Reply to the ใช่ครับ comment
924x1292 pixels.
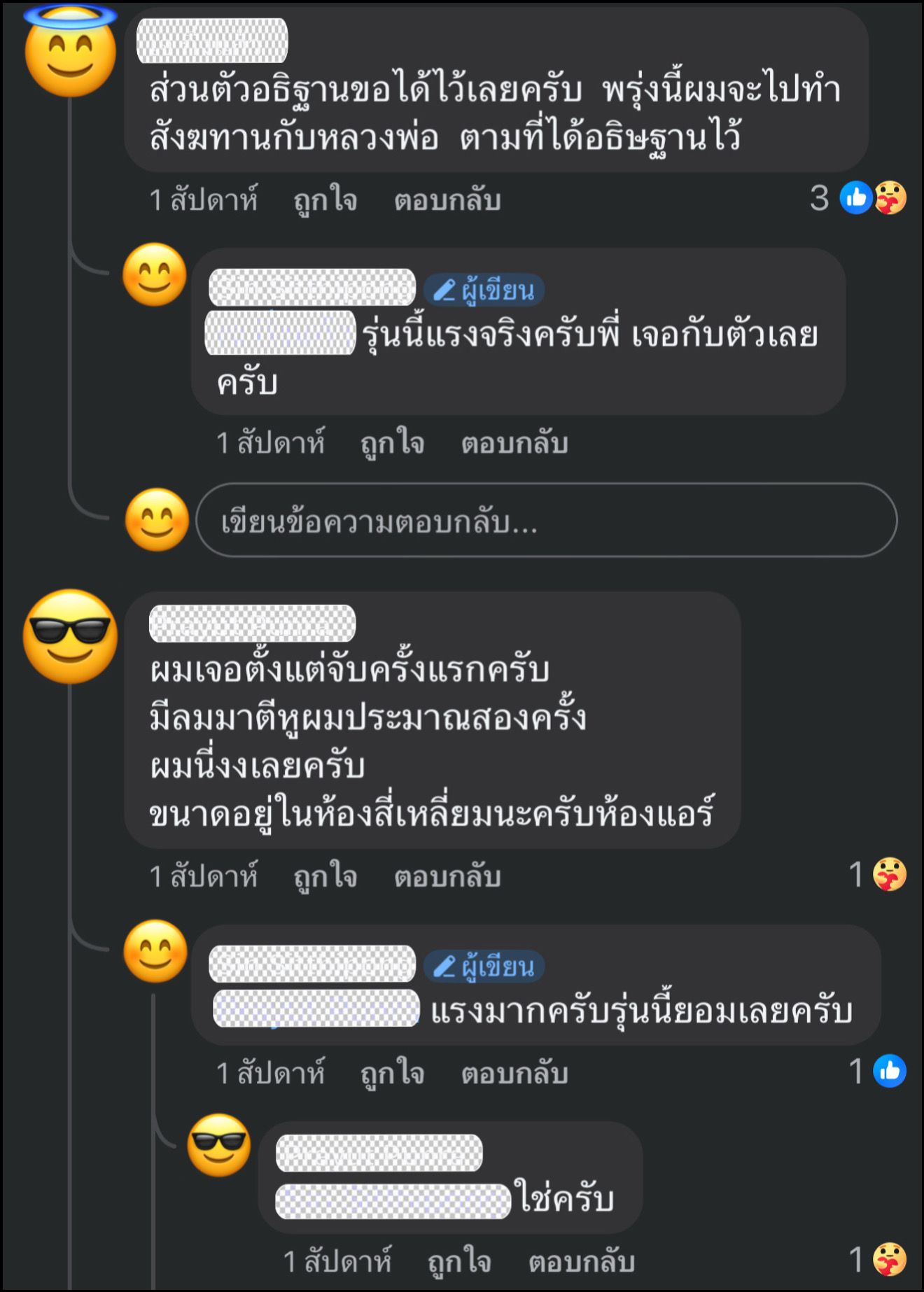tap(581, 1262)
